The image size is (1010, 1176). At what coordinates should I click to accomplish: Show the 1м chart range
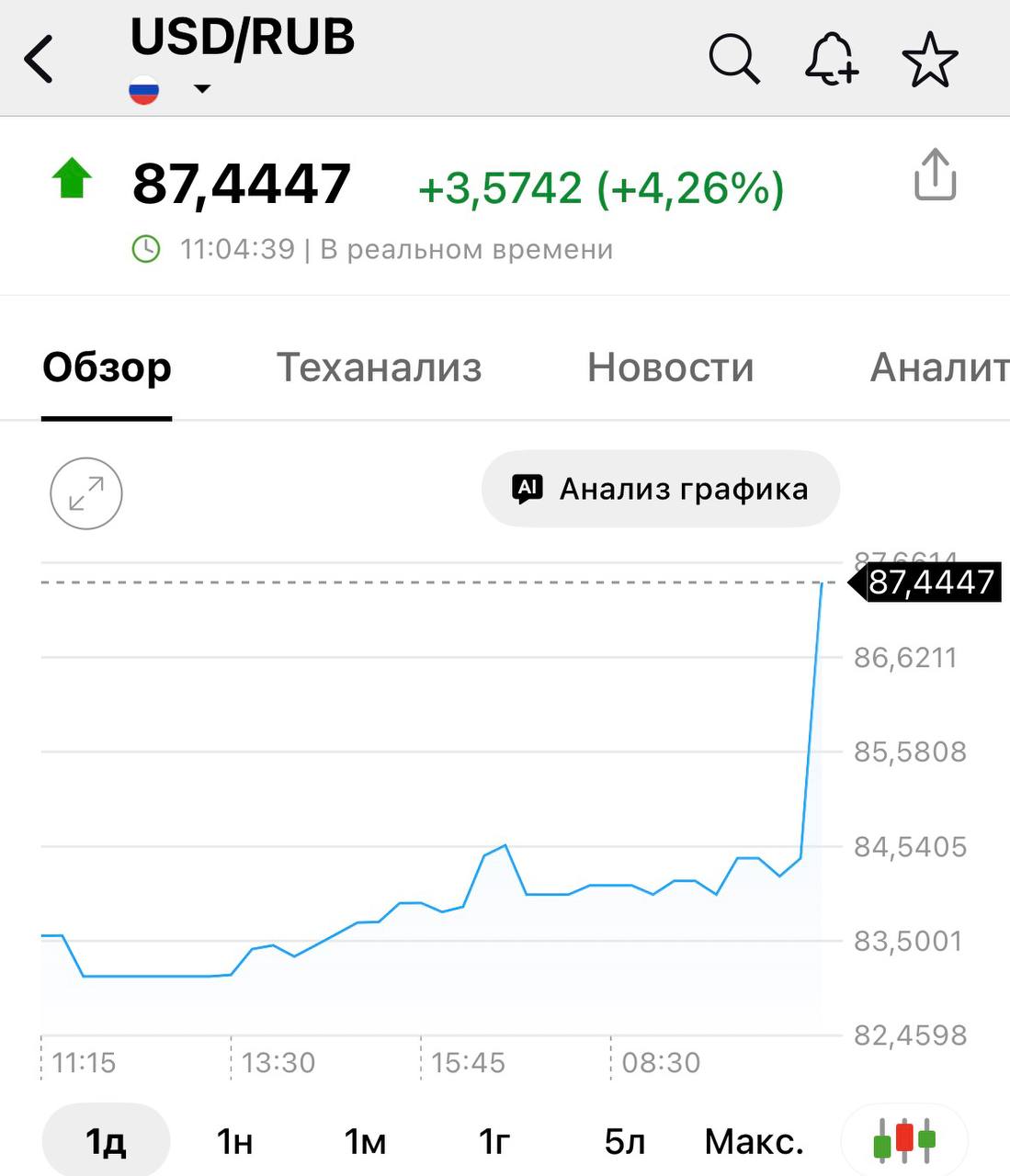(365, 1141)
